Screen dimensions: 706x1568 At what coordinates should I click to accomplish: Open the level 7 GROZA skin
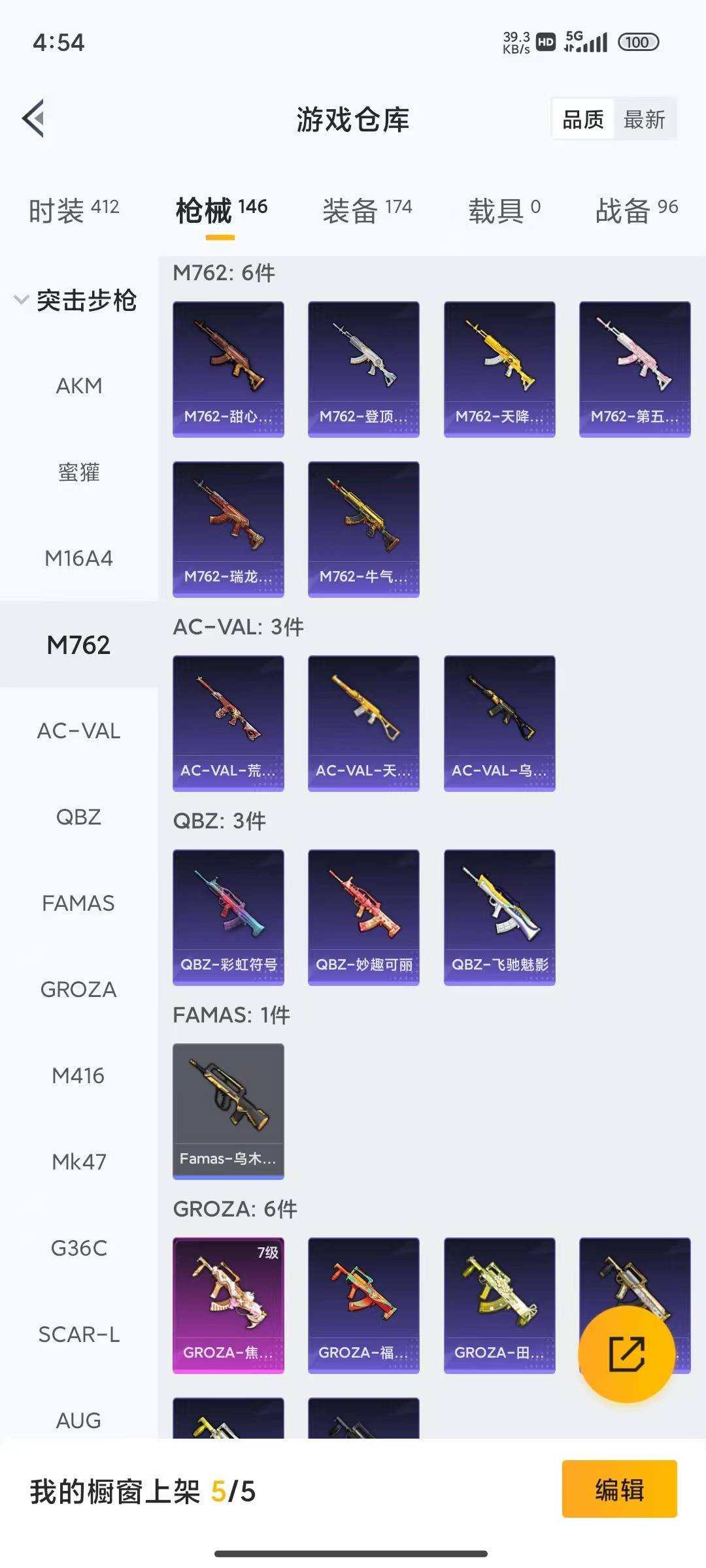coord(227,1305)
